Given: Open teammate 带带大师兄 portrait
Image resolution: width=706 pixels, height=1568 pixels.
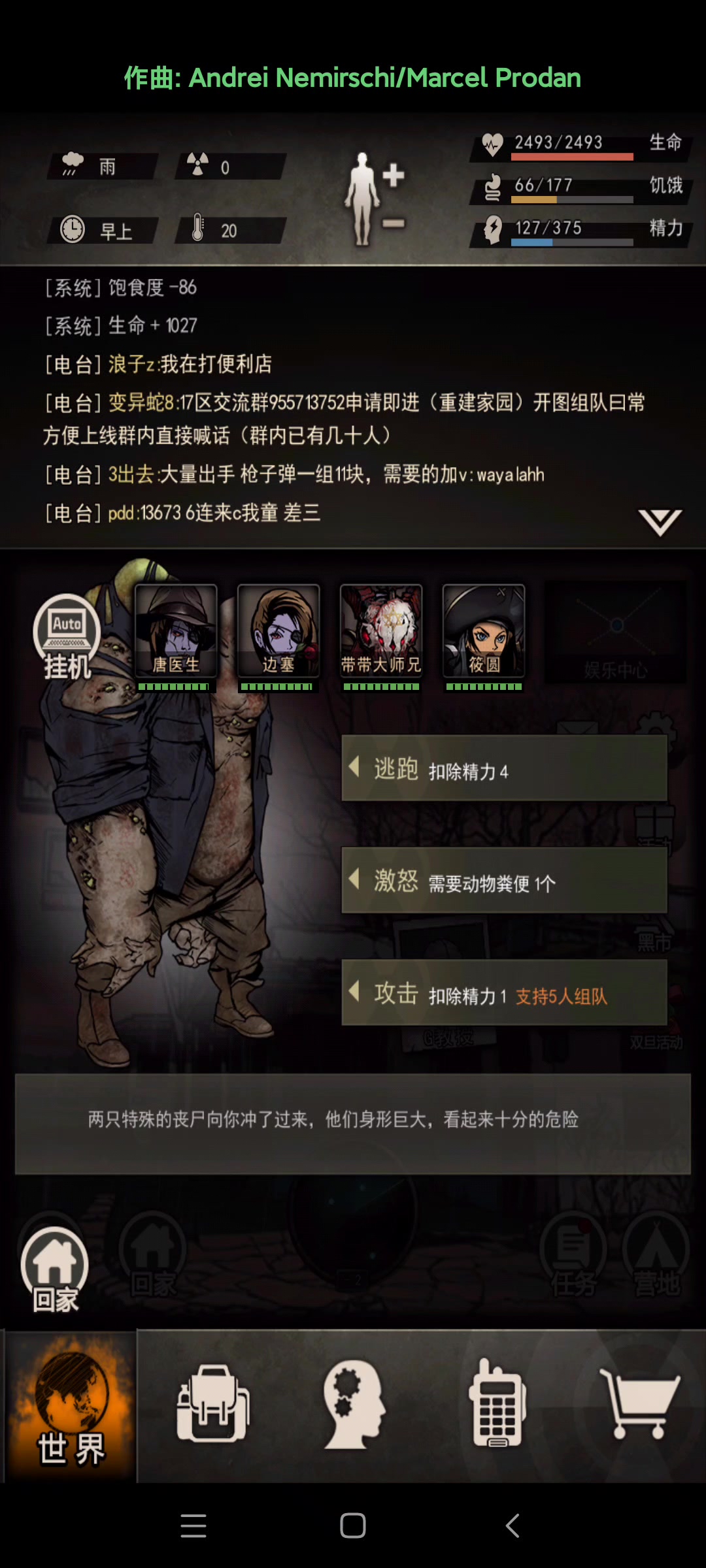Looking at the screenshot, I should pos(381,631).
